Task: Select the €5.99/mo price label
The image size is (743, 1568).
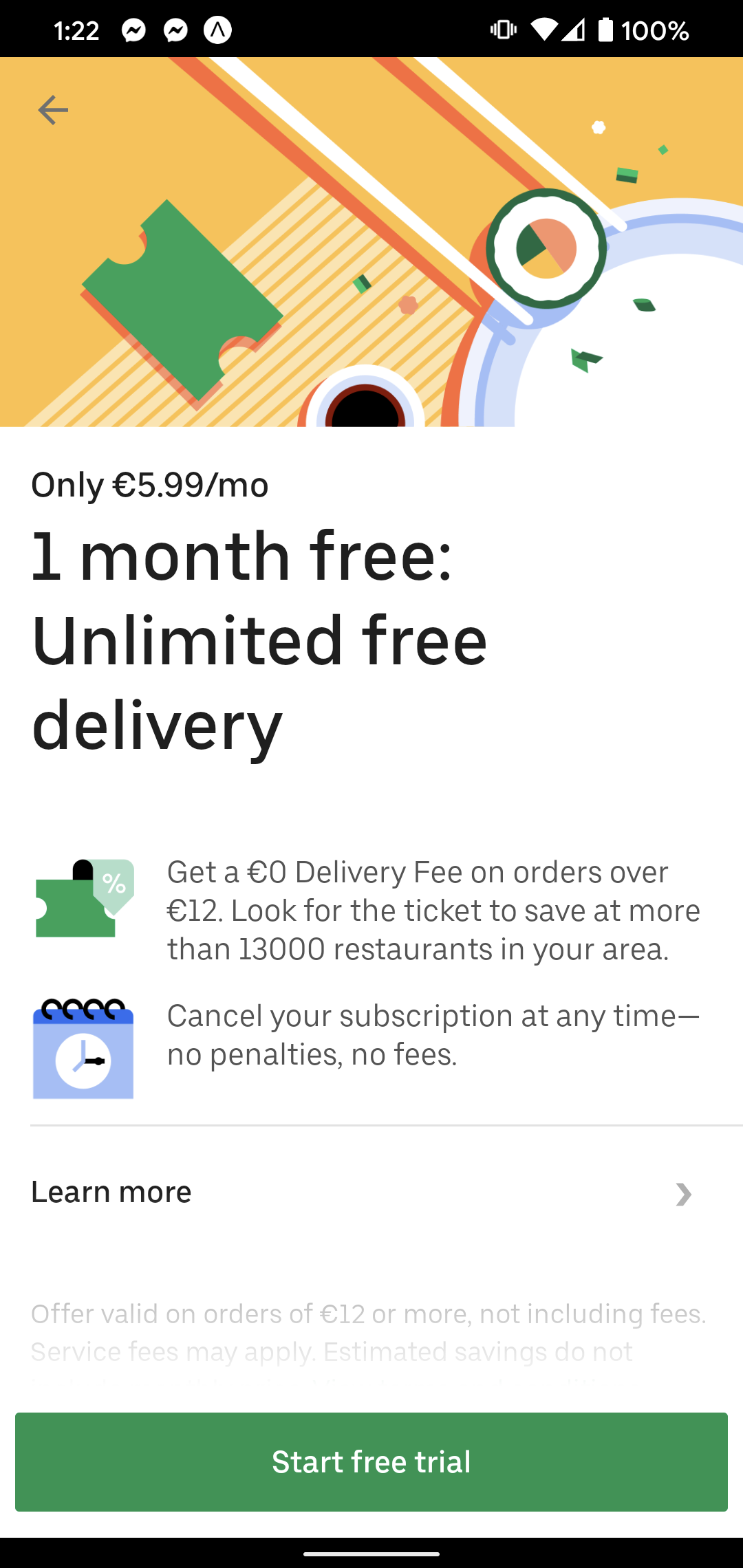Action: [x=151, y=485]
